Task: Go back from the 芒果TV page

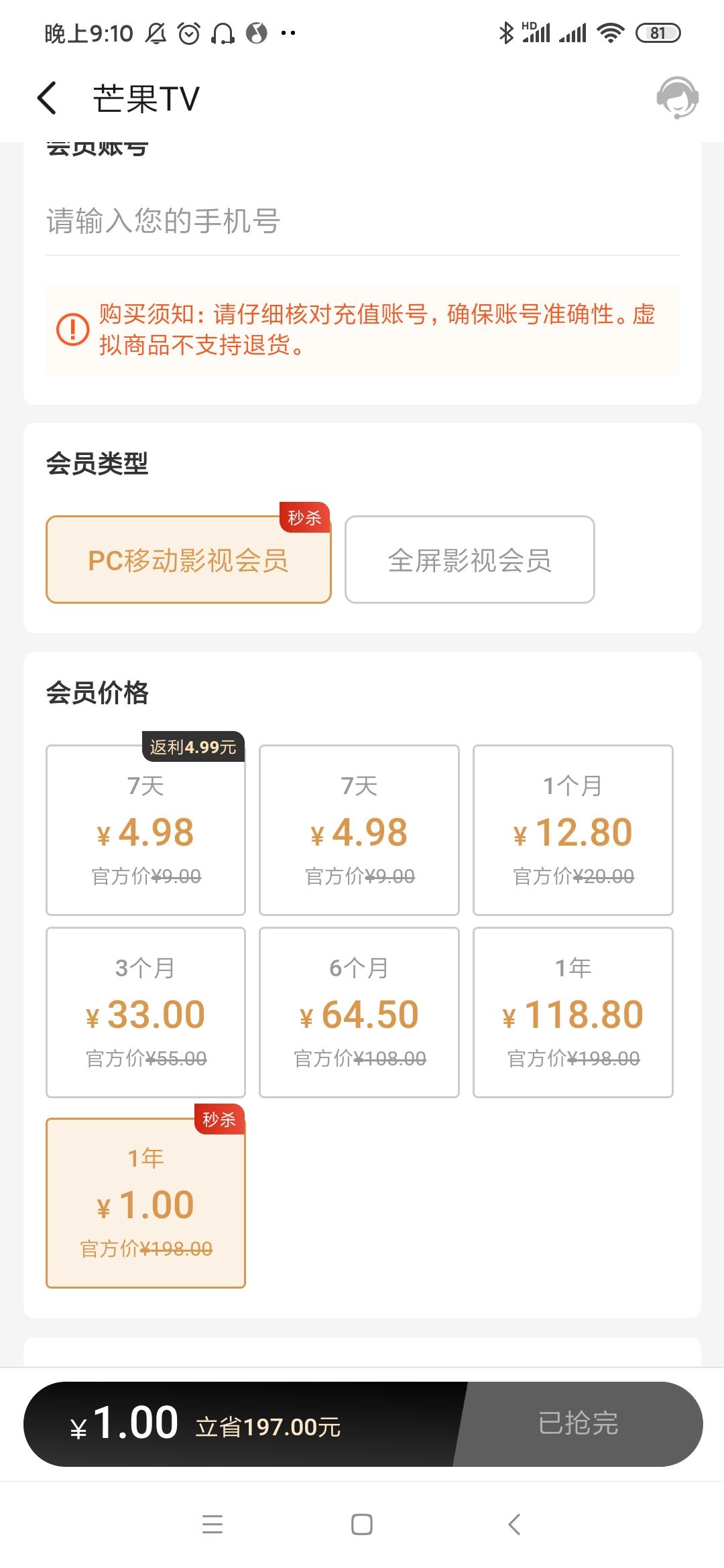Action: (47, 99)
